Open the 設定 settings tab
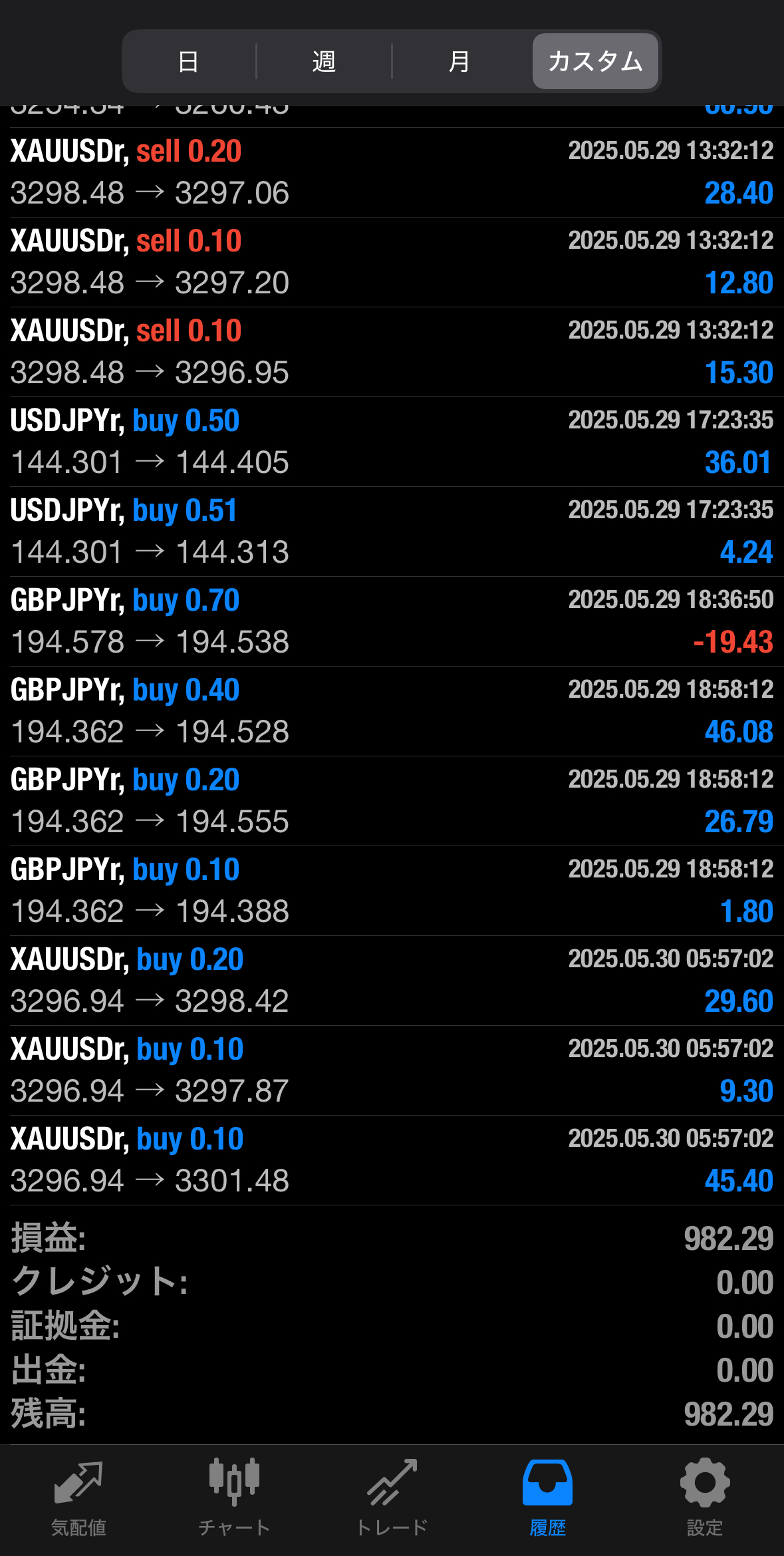The height and width of the screenshot is (1556, 784). [x=704, y=1497]
